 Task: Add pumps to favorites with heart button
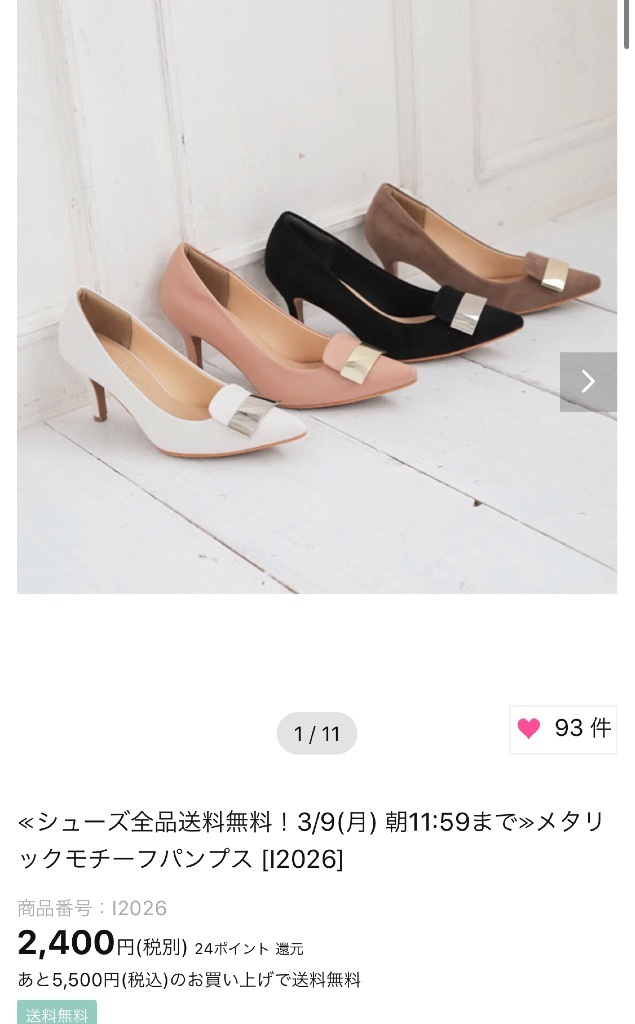[563, 729]
